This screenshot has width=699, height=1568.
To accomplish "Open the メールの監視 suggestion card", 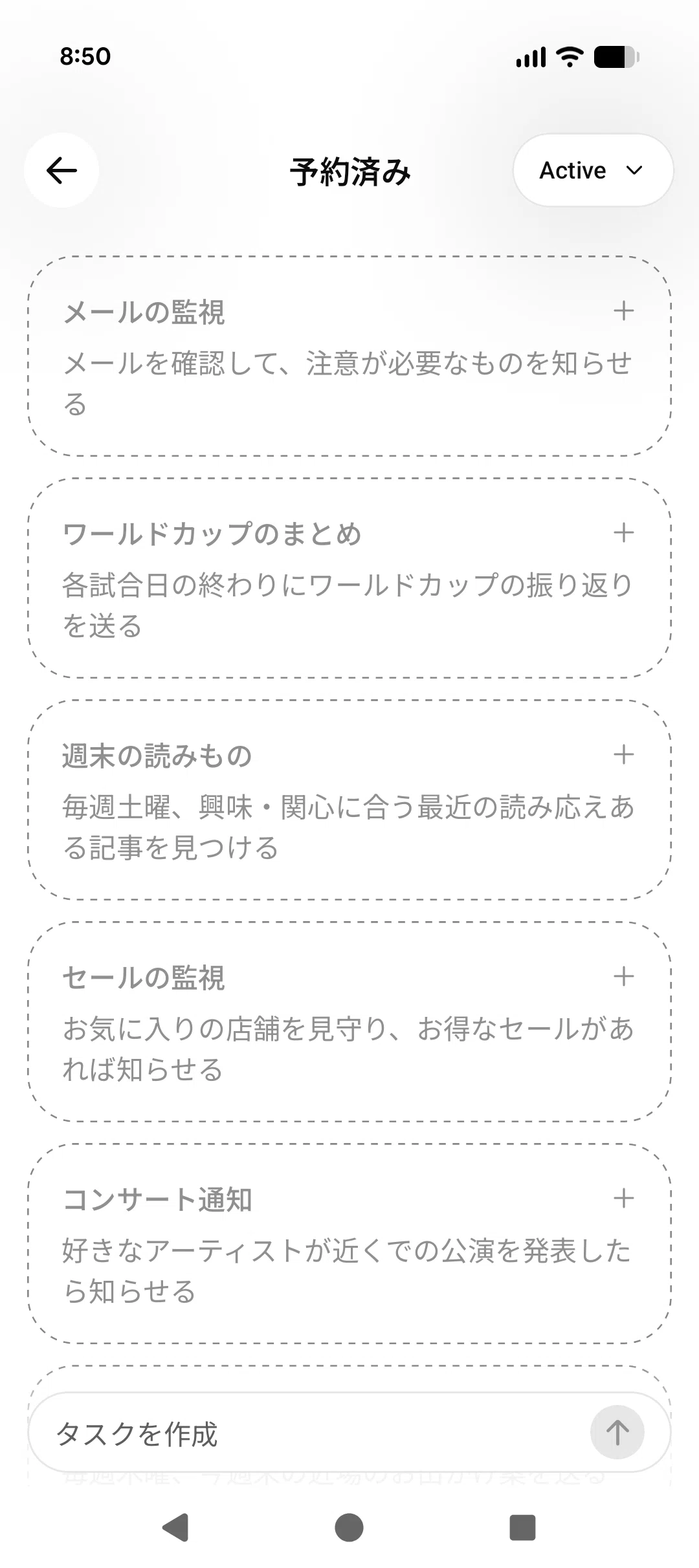I will [x=349, y=356].
